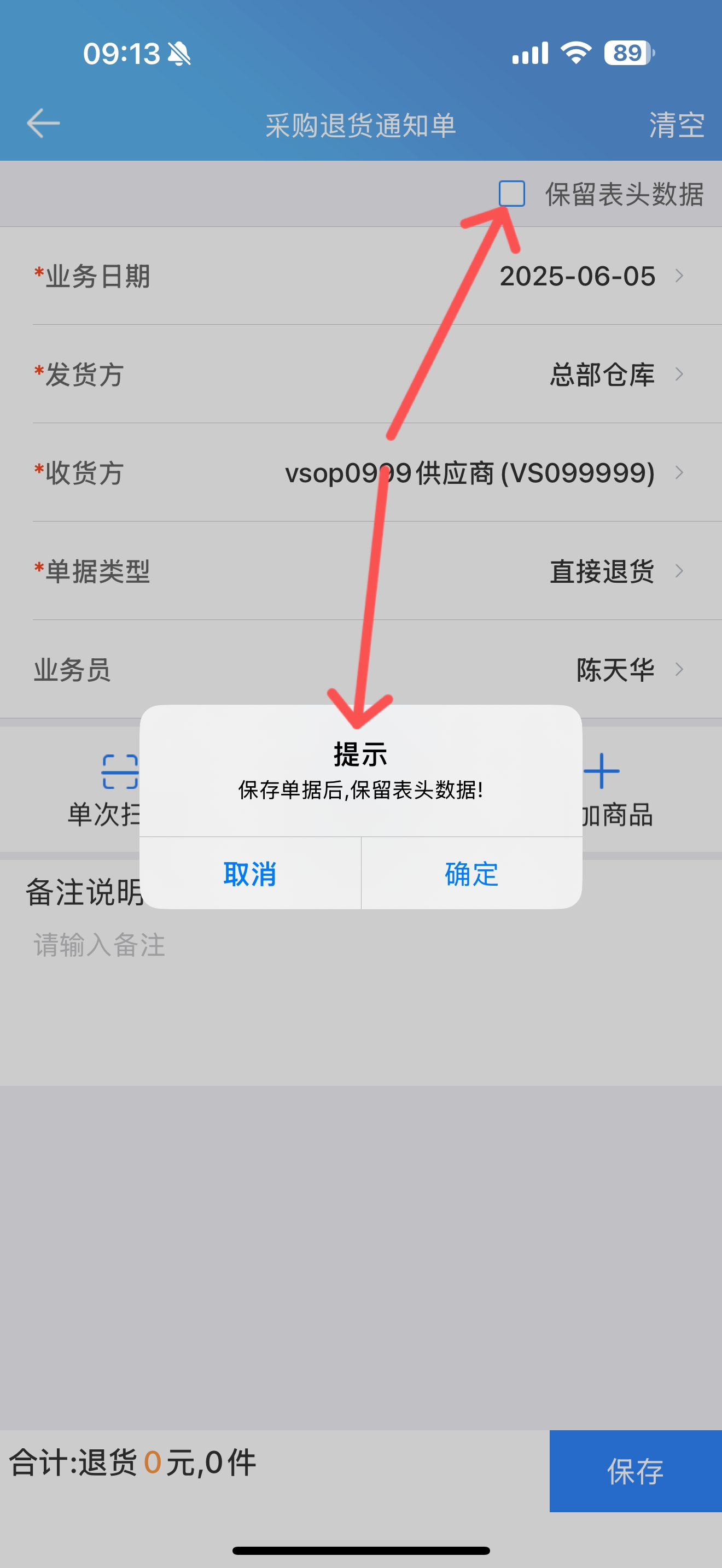This screenshot has width=722, height=1568.
Task: Tap the single-scan icon
Action: pyautogui.click(x=120, y=771)
